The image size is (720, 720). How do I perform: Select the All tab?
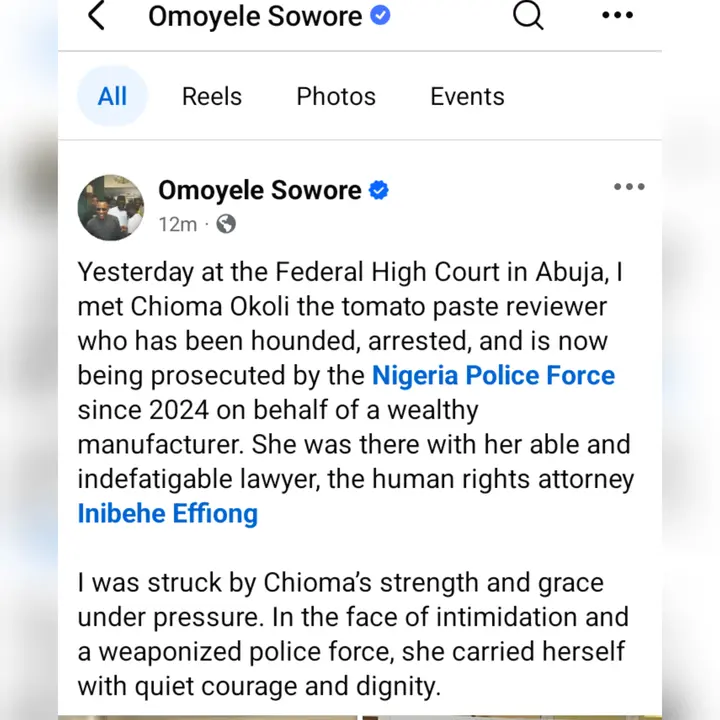coord(112,97)
